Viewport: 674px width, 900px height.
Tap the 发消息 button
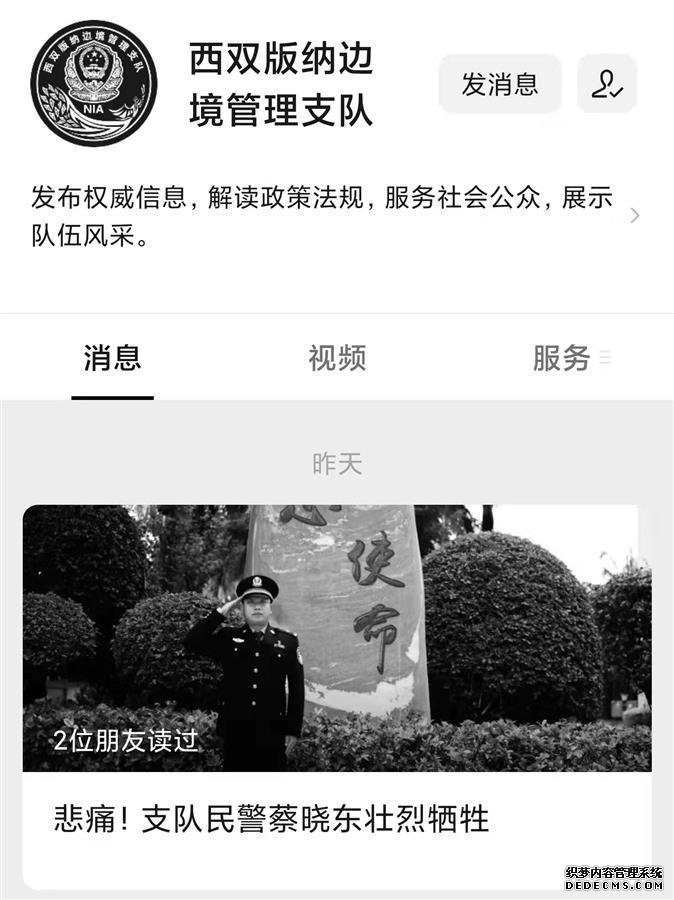coord(499,84)
